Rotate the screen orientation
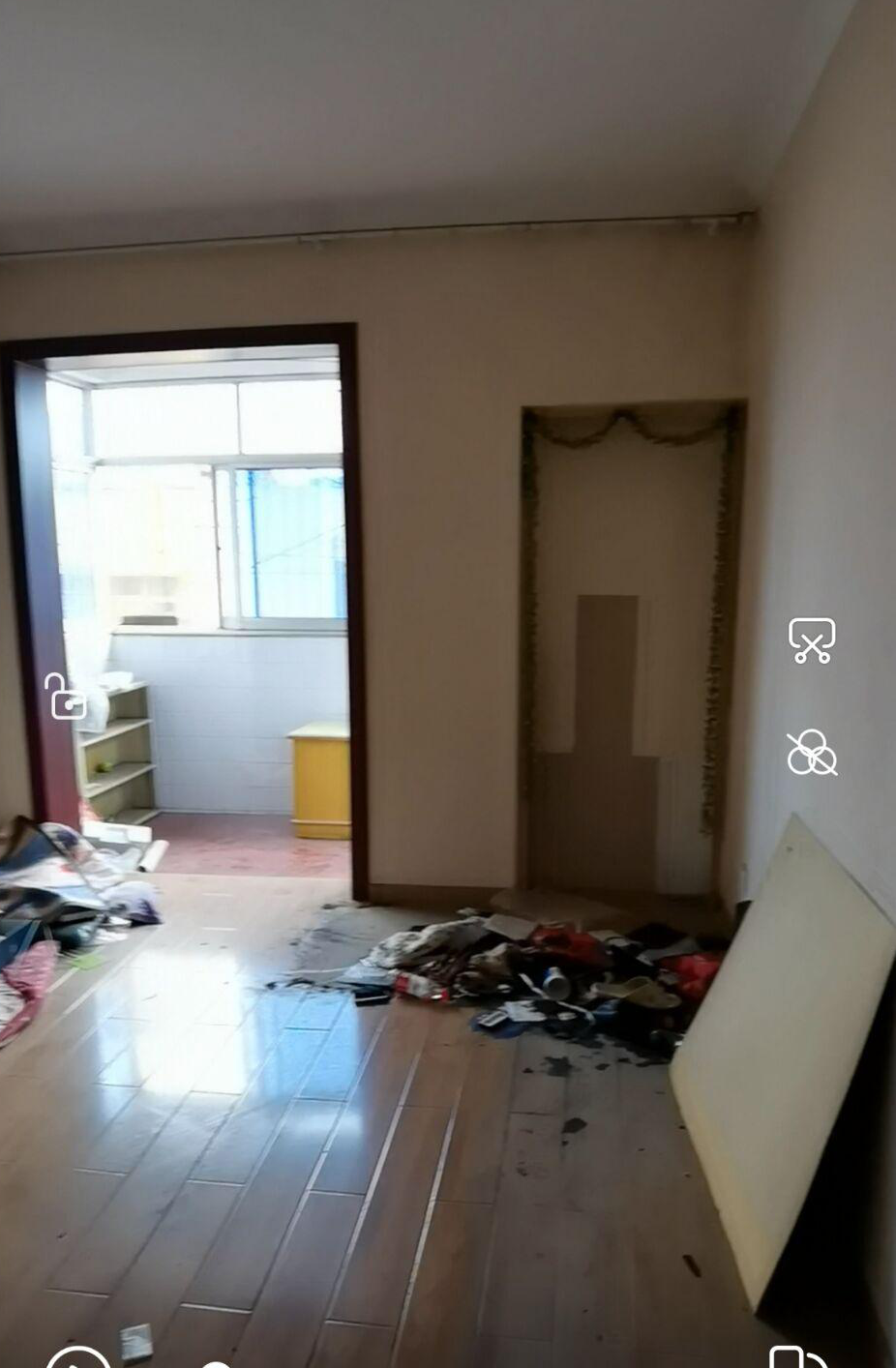This screenshot has width=896, height=1368. tap(797, 1358)
